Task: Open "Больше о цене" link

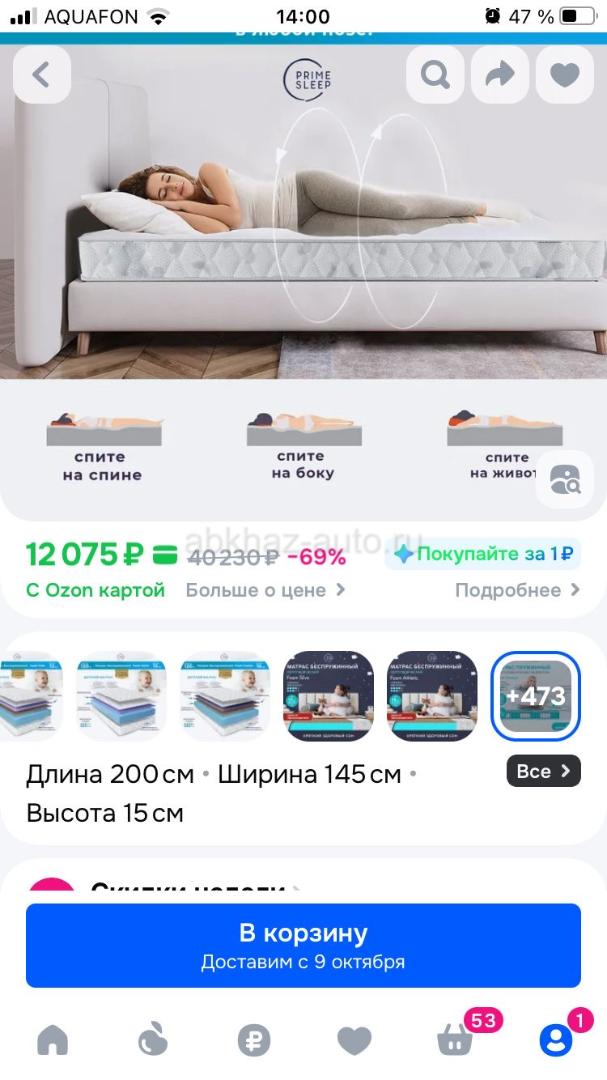Action: (265, 590)
